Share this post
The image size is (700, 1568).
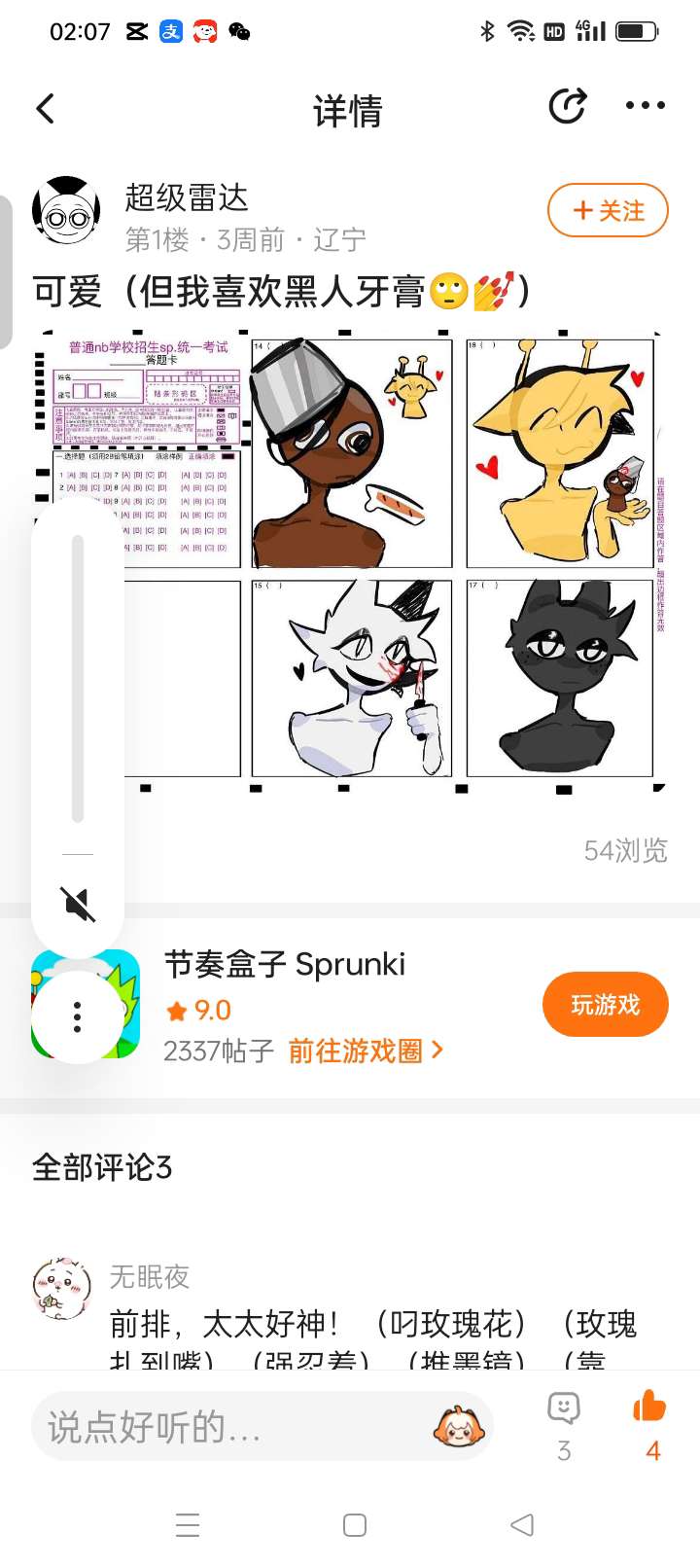click(568, 106)
